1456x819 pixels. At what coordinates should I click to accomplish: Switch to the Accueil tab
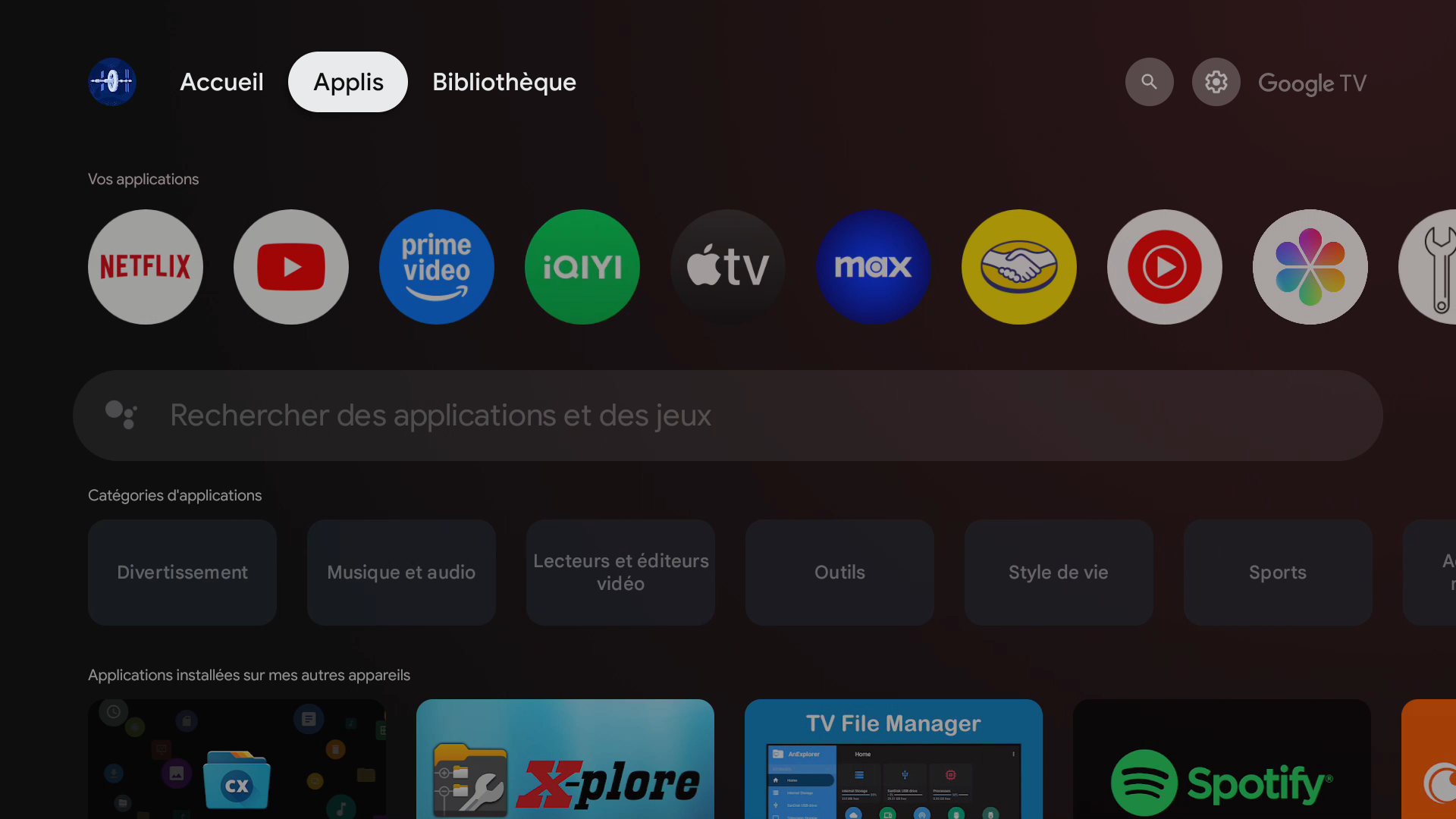221,82
